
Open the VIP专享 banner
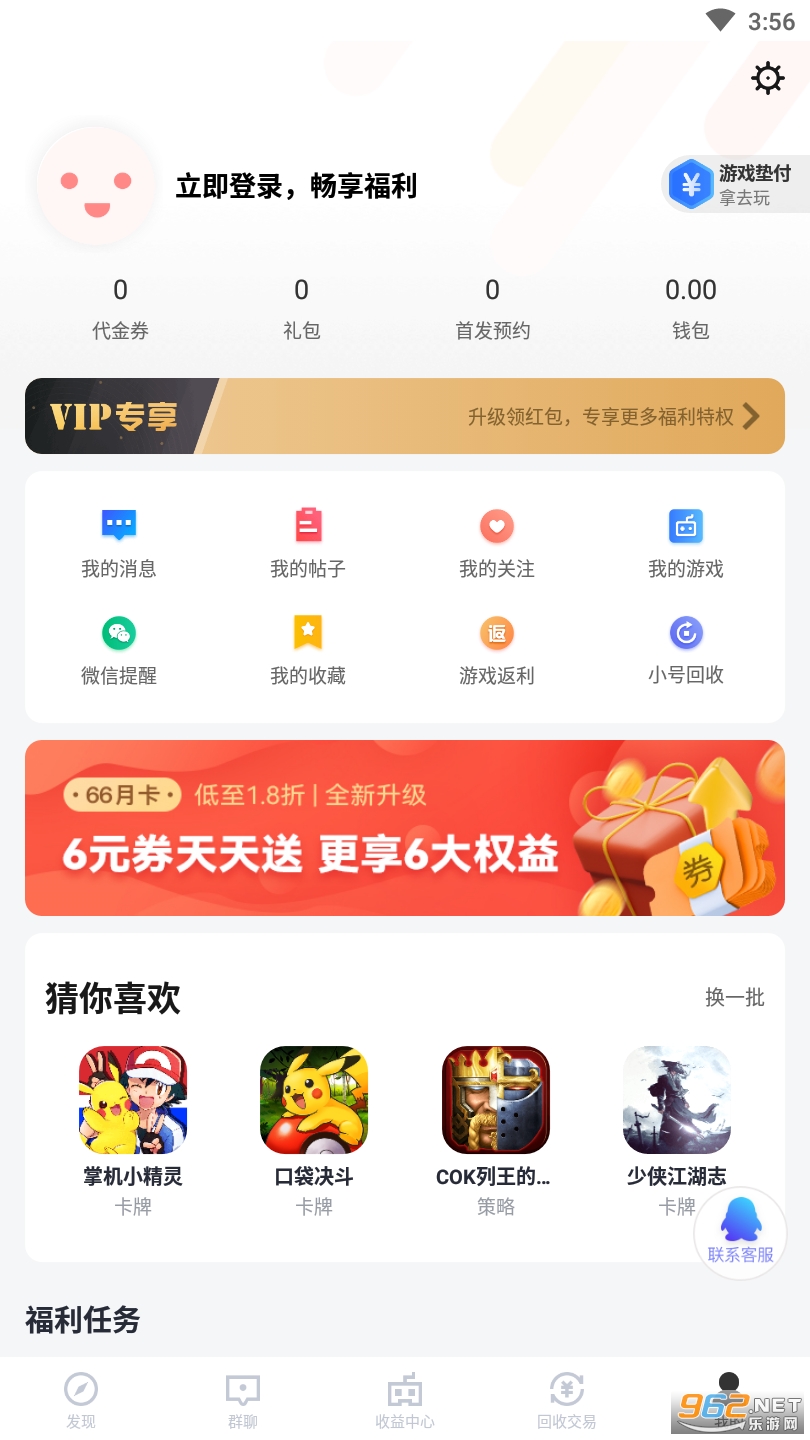(x=404, y=416)
